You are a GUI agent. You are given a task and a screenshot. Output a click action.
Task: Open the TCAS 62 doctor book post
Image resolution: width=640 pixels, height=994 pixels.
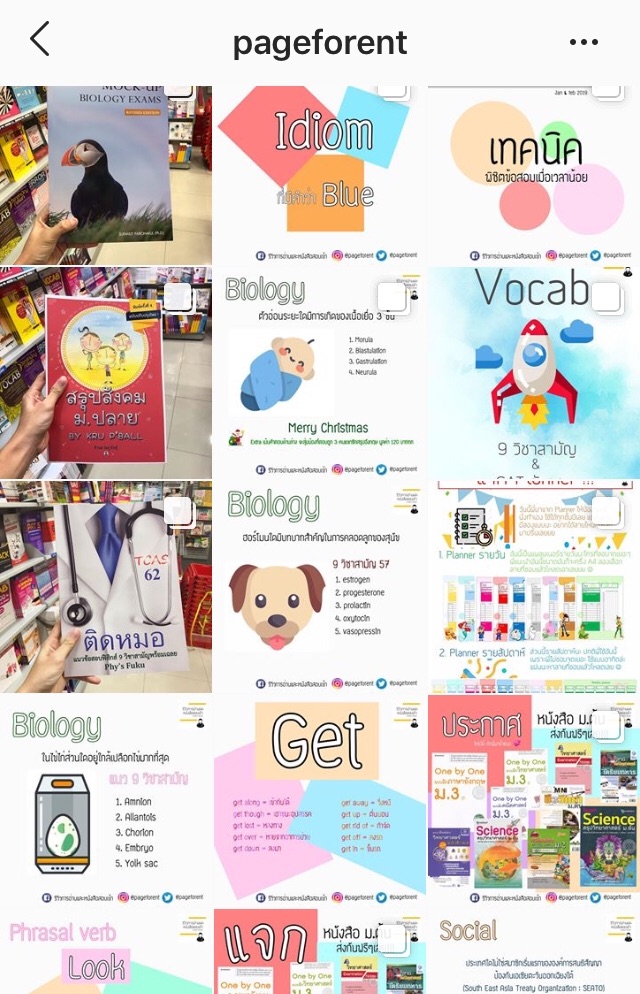pos(105,587)
